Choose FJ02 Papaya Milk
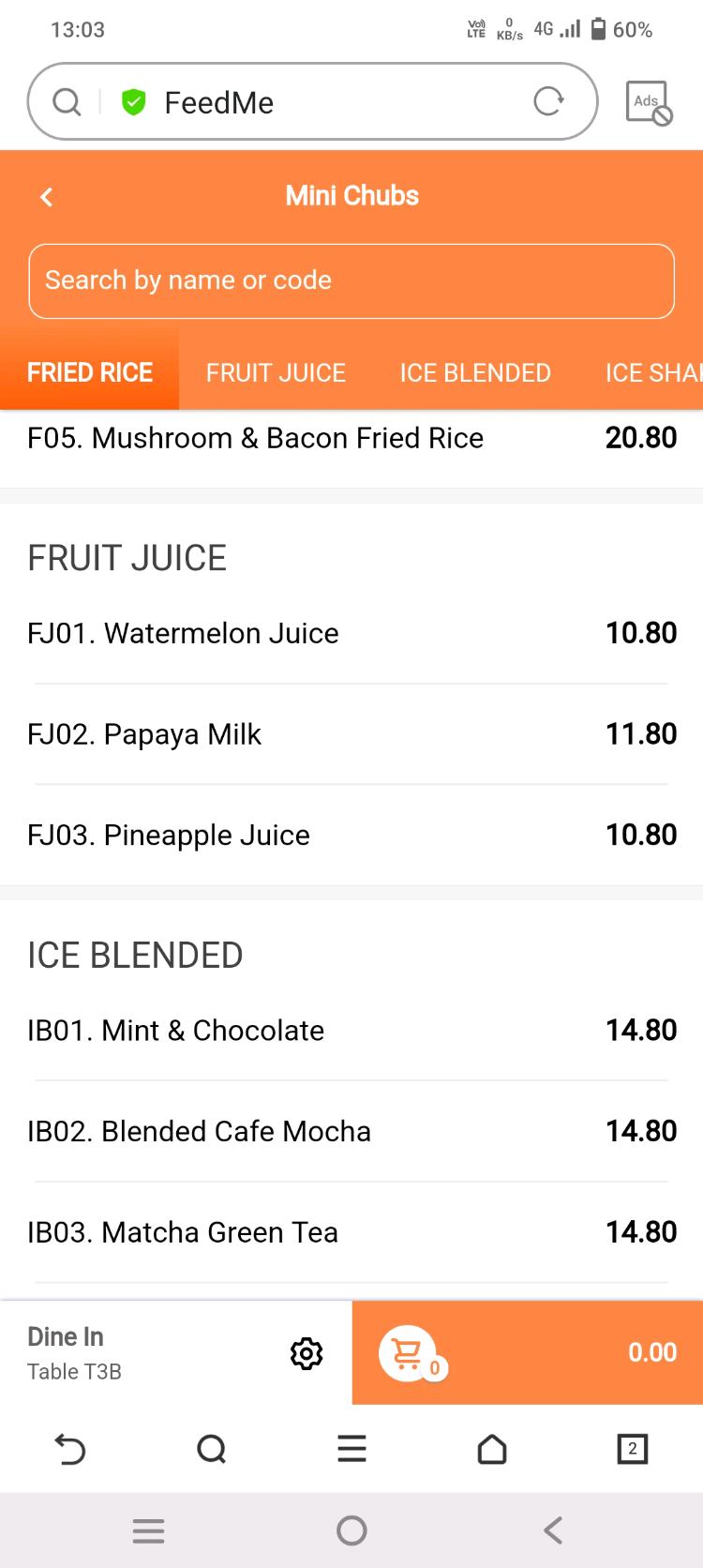The image size is (703, 1568). click(x=351, y=734)
